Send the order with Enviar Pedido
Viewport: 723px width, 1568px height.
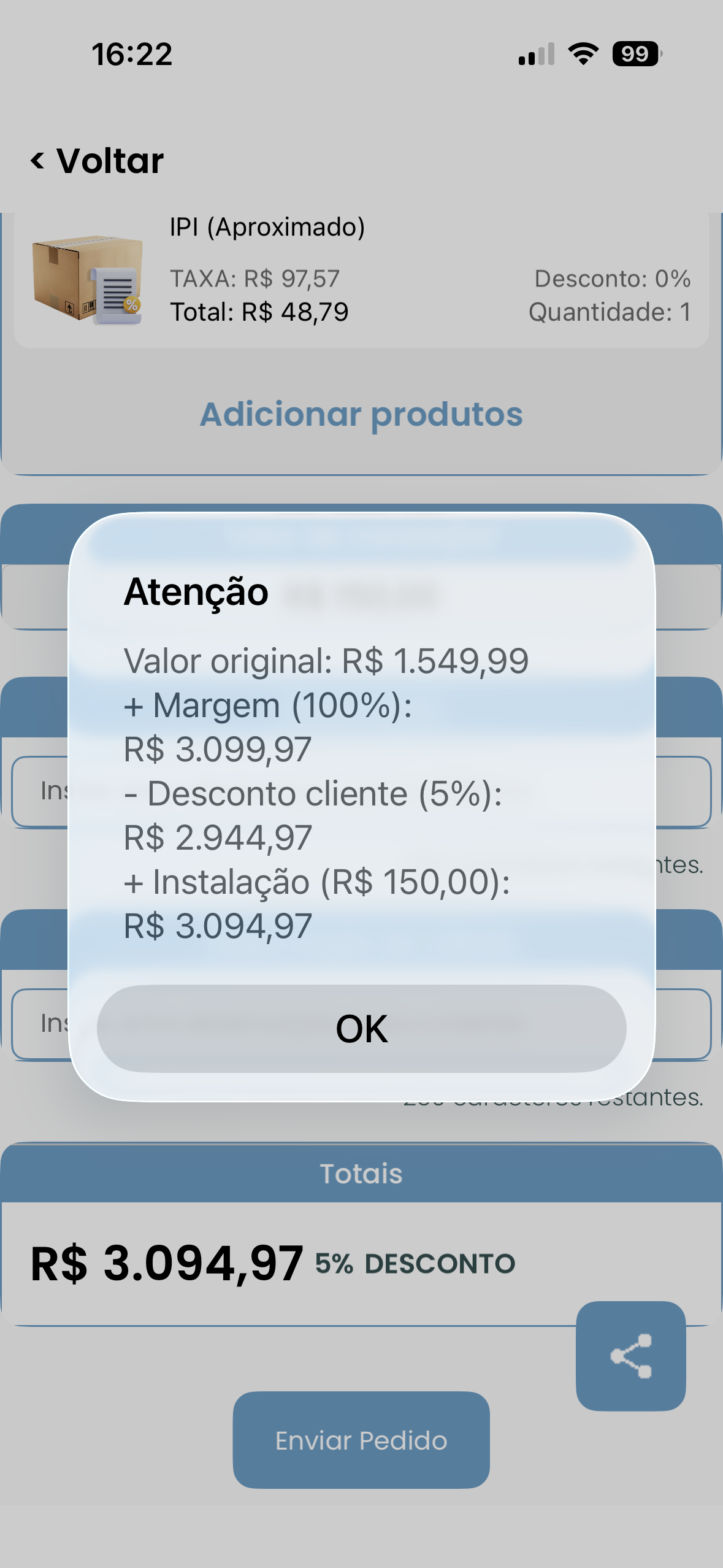361,1440
